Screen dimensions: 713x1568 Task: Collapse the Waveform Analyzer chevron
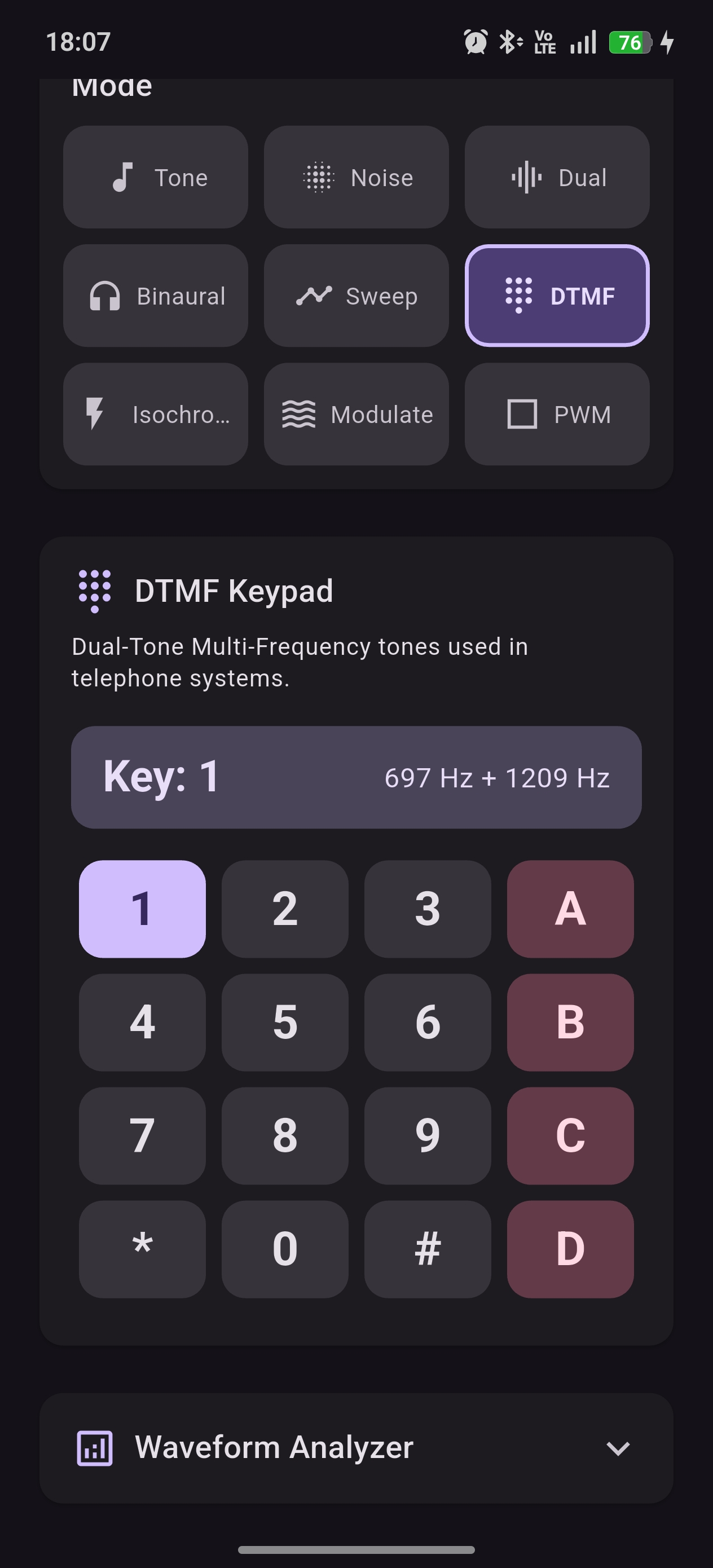point(619,1448)
